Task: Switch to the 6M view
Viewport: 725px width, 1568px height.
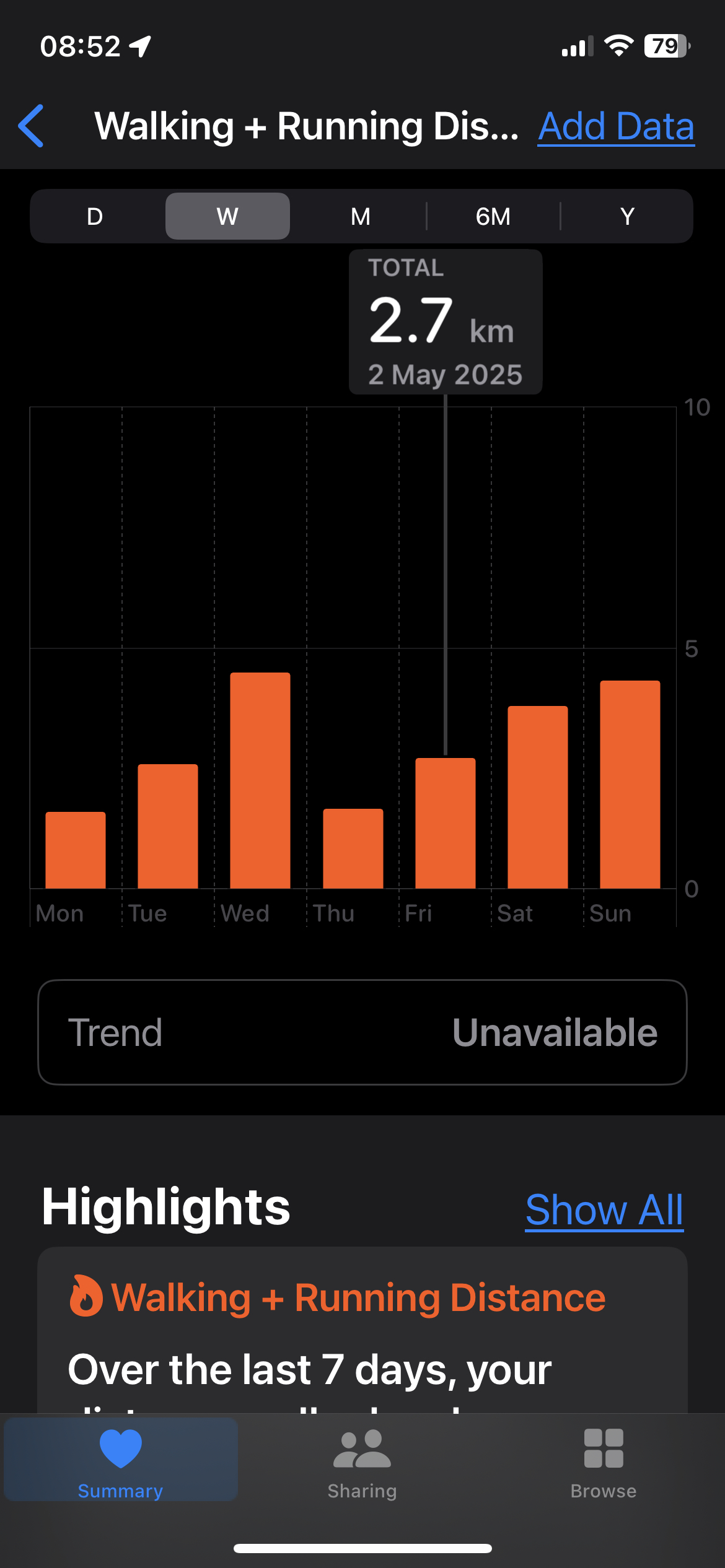Action: pos(493,216)
